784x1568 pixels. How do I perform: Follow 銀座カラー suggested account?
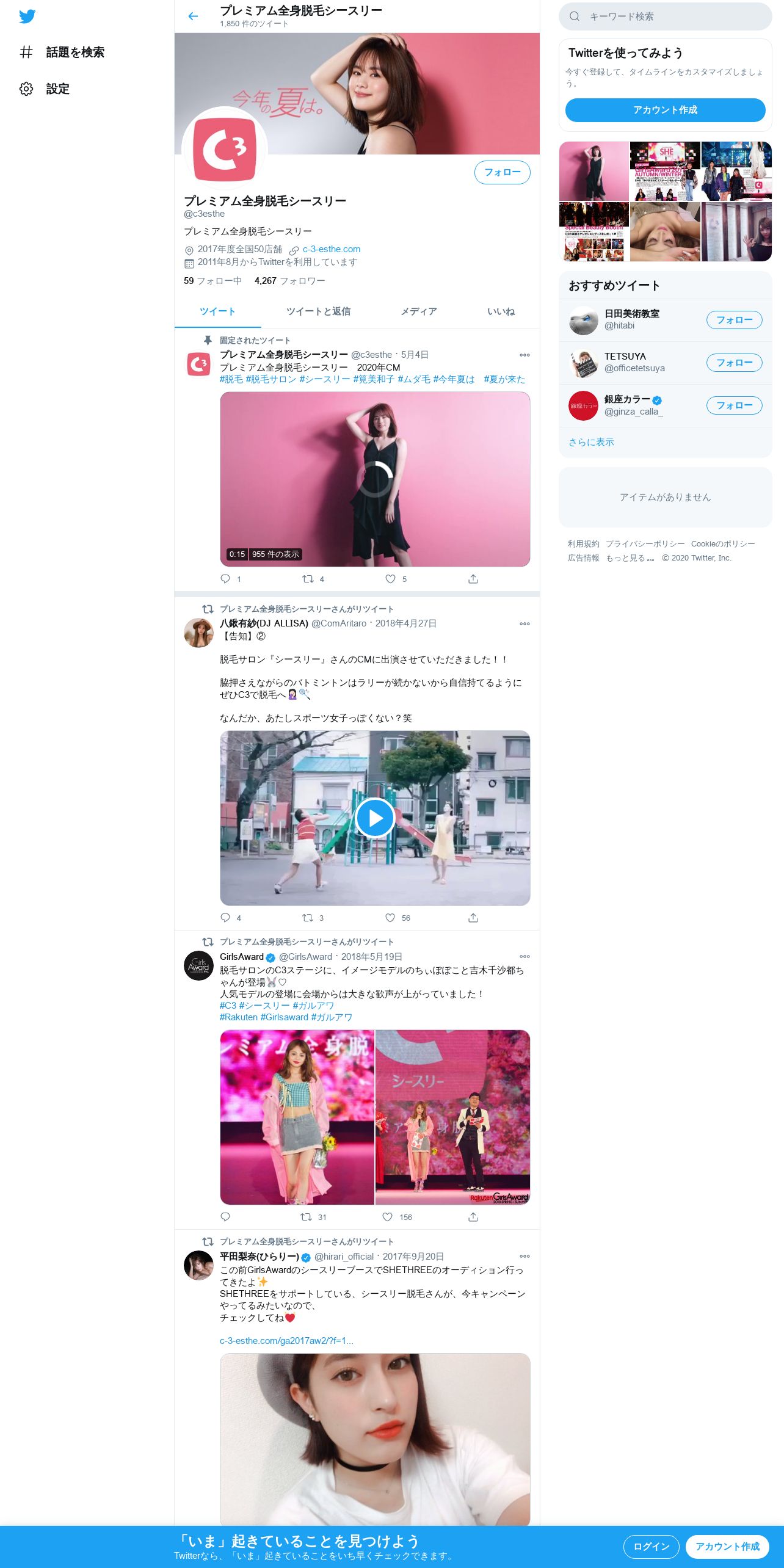click(x=734, y=405)
